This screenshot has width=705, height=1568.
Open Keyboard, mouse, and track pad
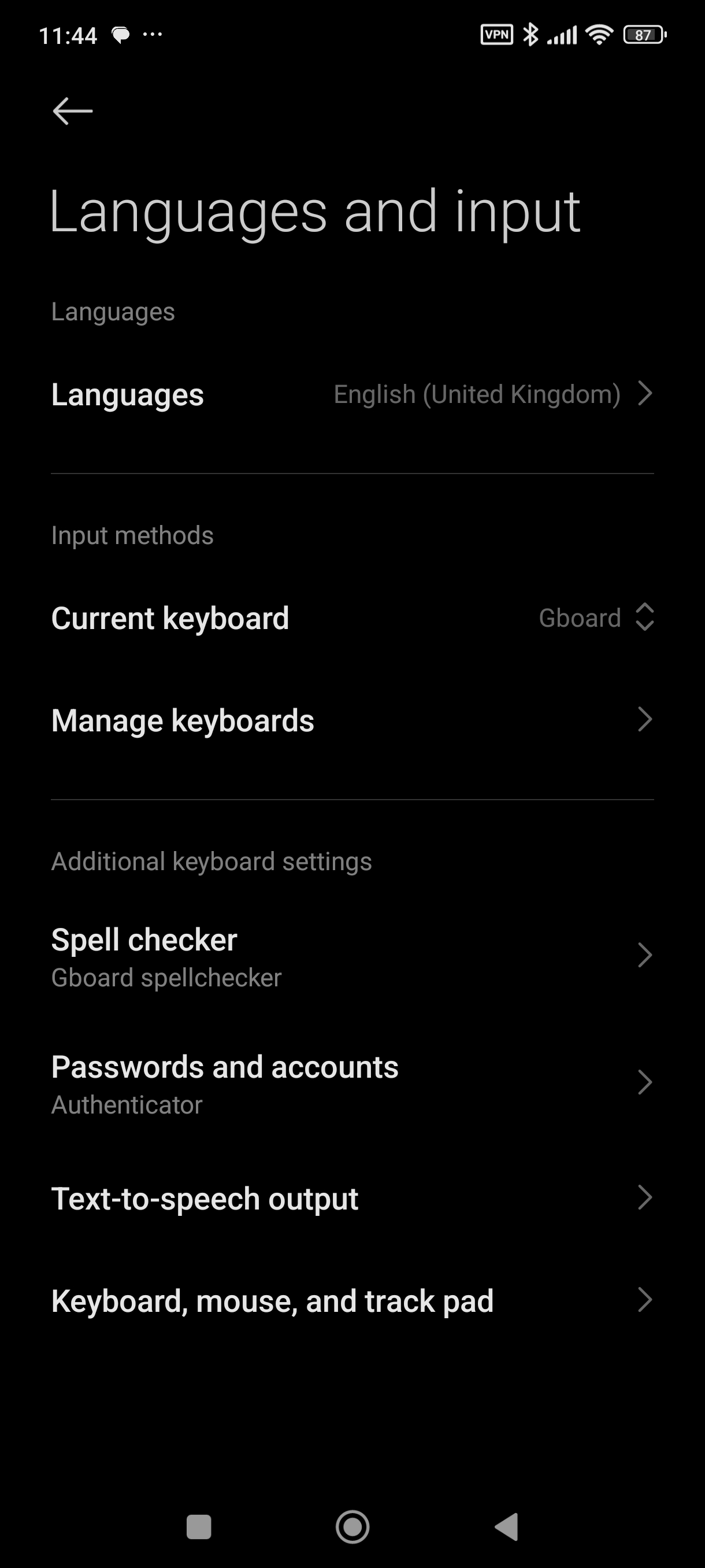pyautogui.click(x=352, y=1300)
